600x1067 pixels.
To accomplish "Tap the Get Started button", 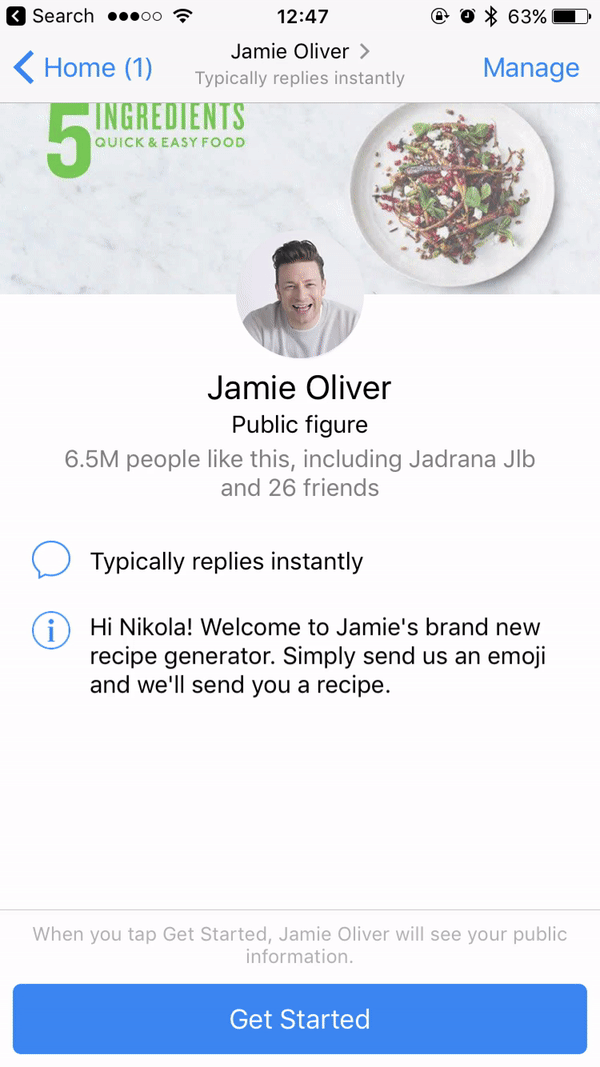I will pos(300,1019).
